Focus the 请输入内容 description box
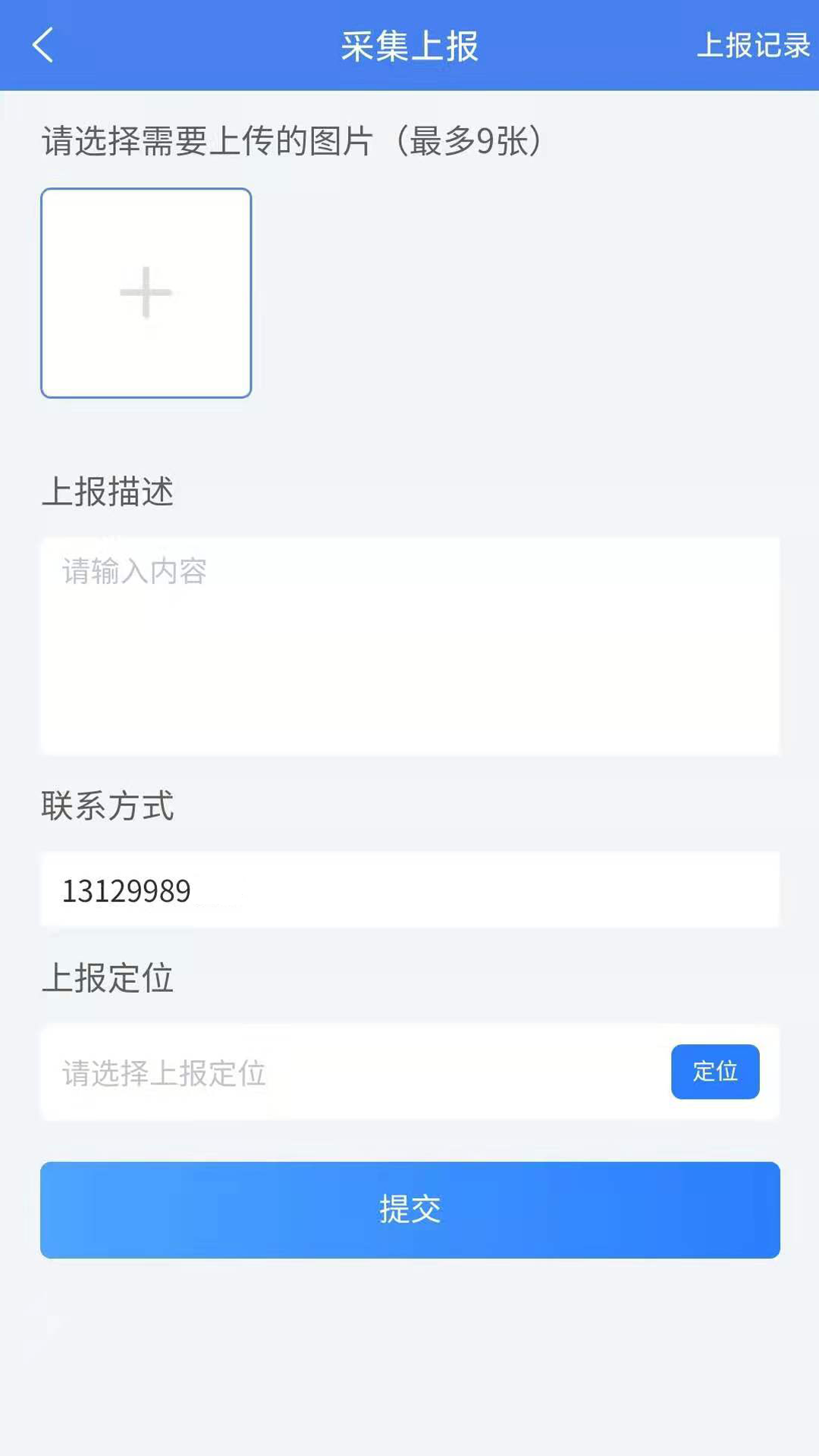The height and width of the screenshot is (1456, 819). pos(409,645)
